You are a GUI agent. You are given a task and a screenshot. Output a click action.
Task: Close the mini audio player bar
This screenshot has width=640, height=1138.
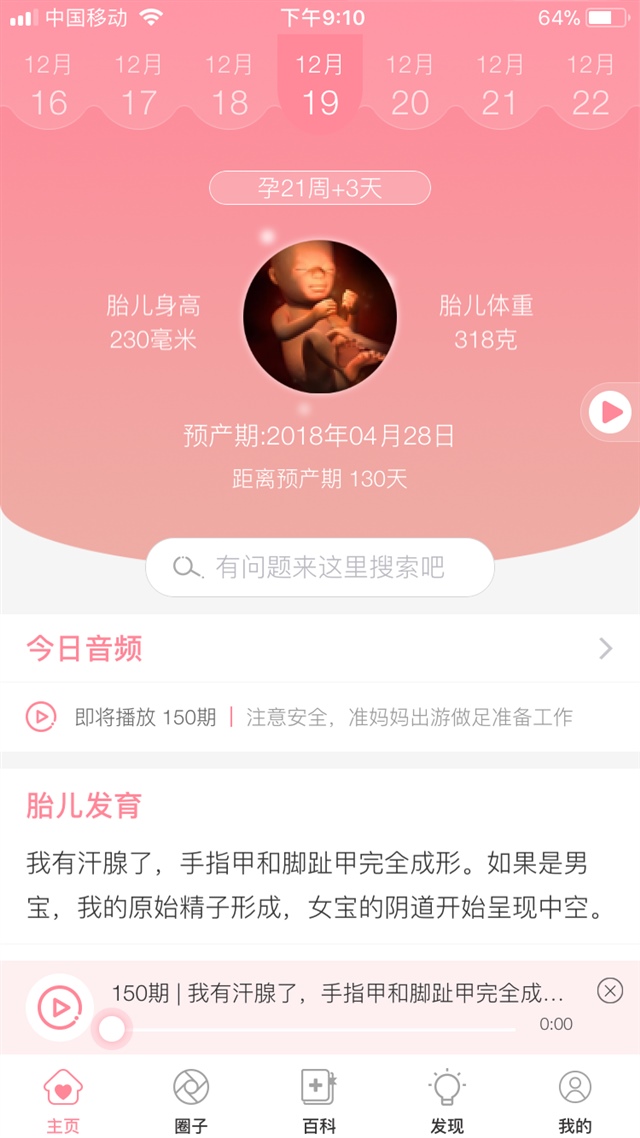point(609,991)
